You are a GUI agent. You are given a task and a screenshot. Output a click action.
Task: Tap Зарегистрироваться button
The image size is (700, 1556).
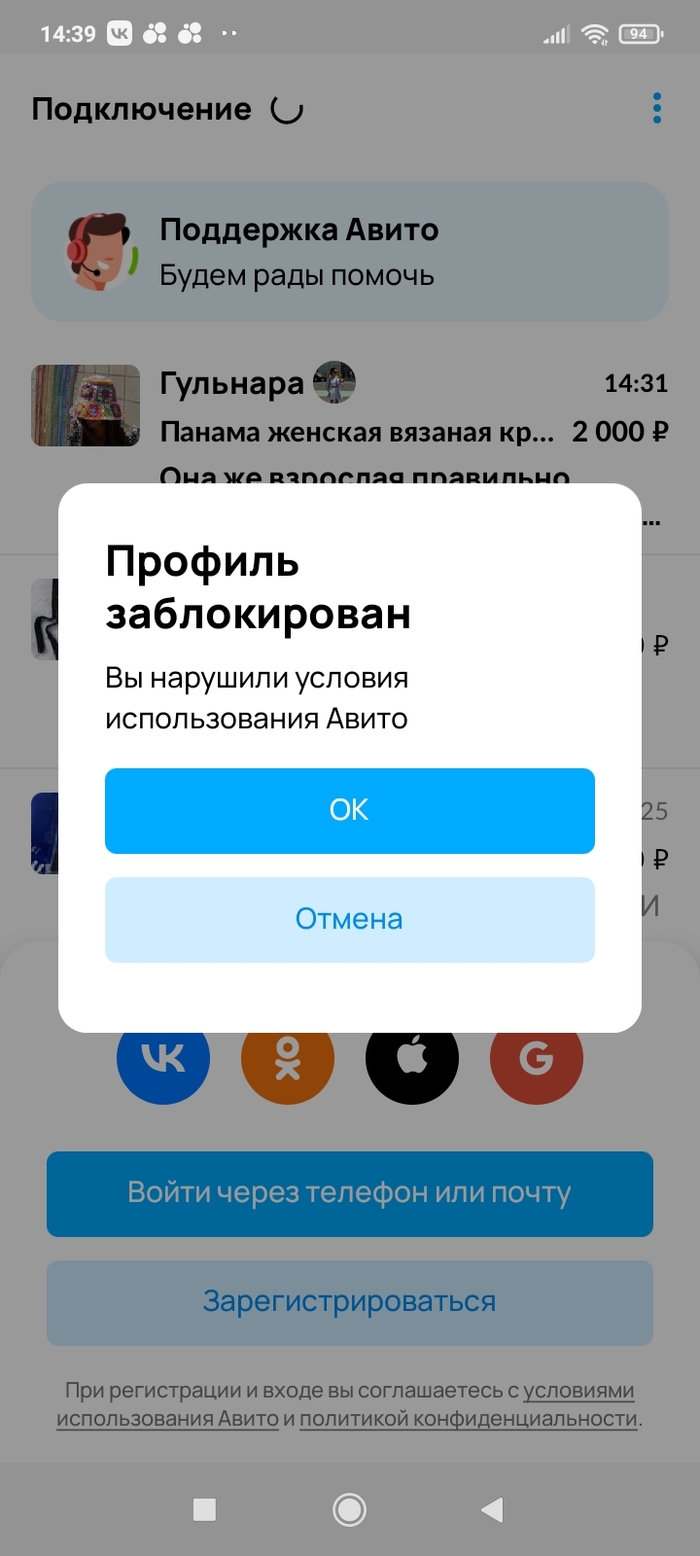tap(349, 1302)
